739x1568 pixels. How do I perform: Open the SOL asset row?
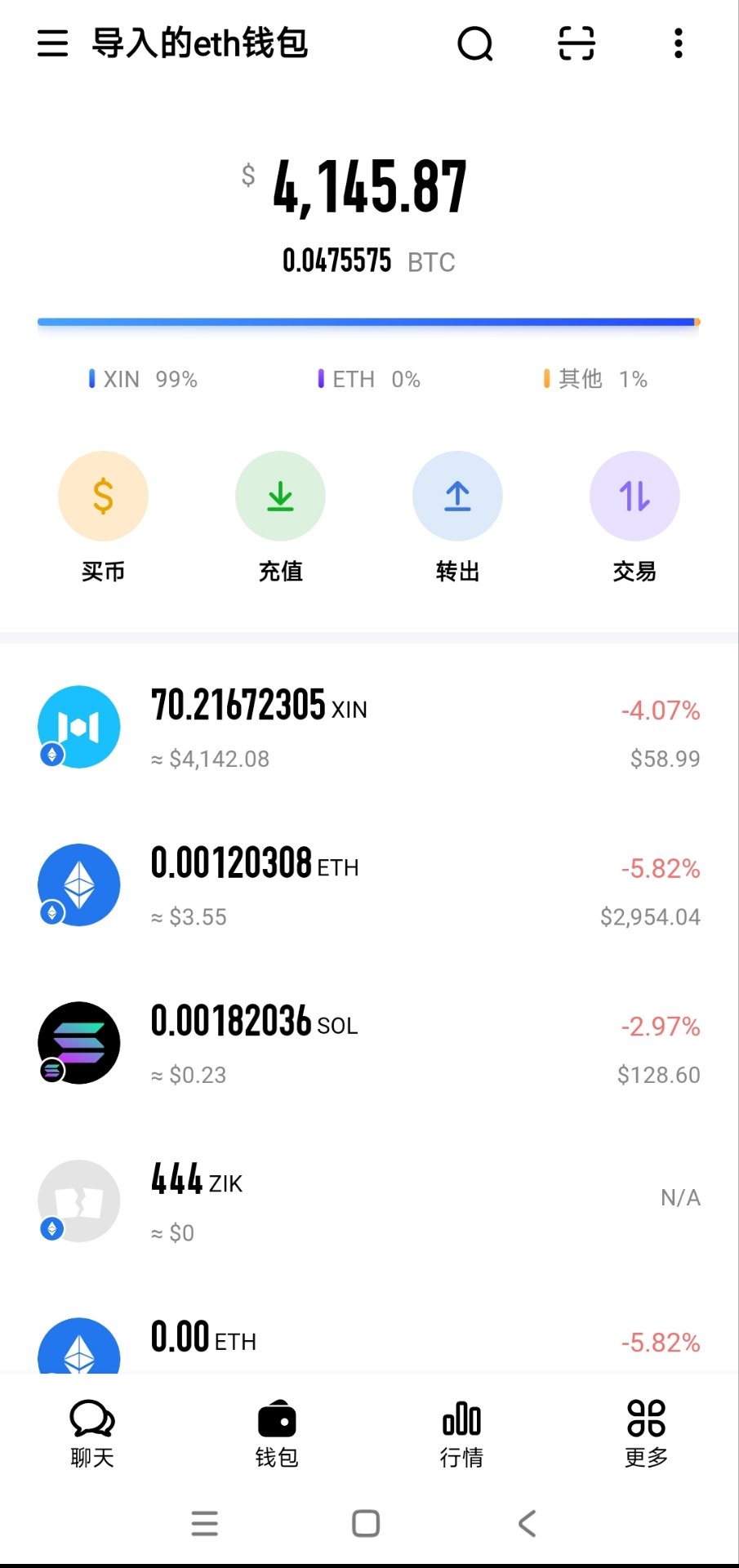[369, 1044]
